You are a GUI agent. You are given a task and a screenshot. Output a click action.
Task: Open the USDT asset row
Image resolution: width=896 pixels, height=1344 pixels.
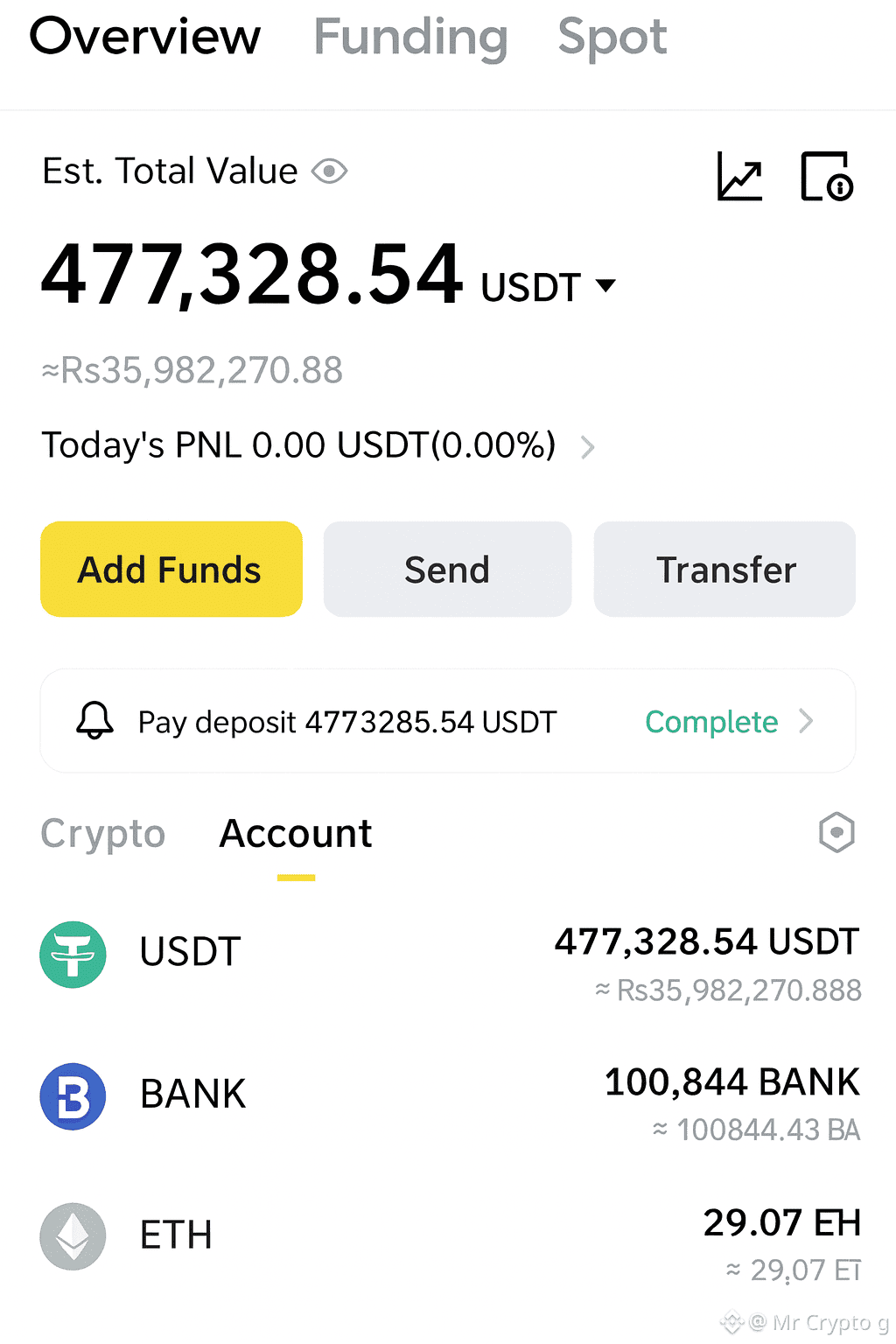pos(448,955)
